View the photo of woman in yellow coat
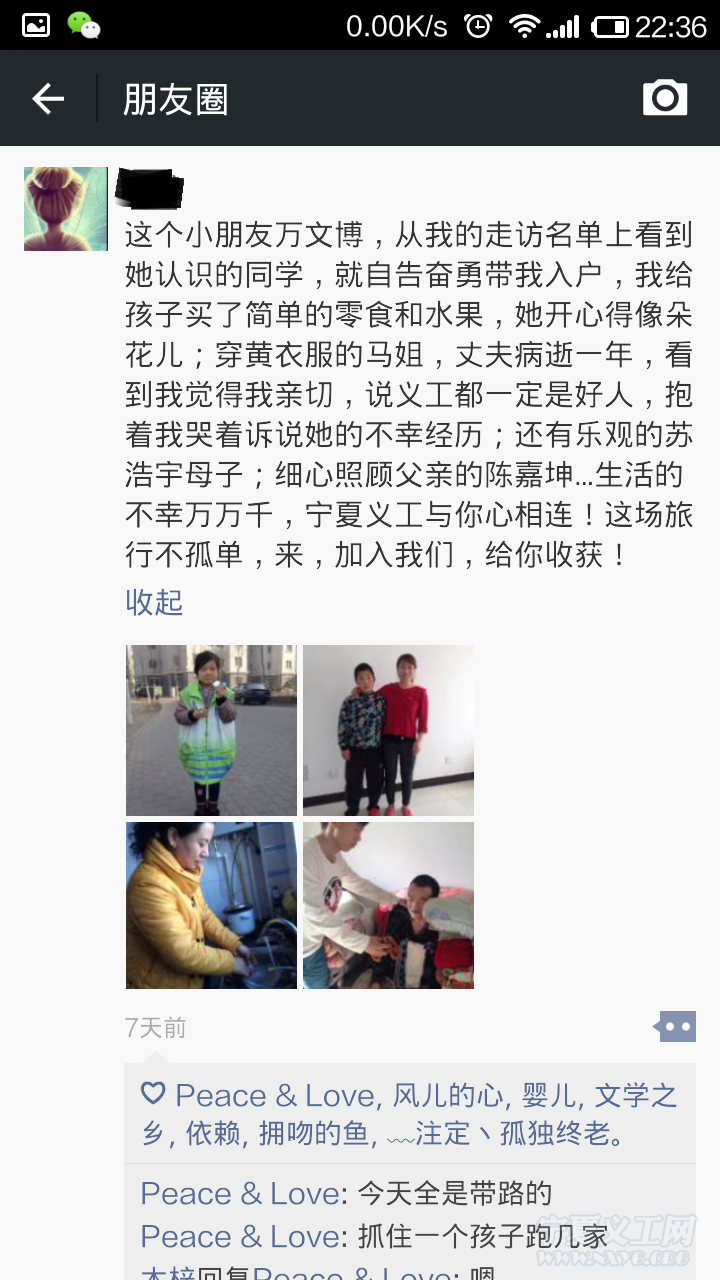The image size is (720, 1280). pyautogui.click(x=211, y=905)
